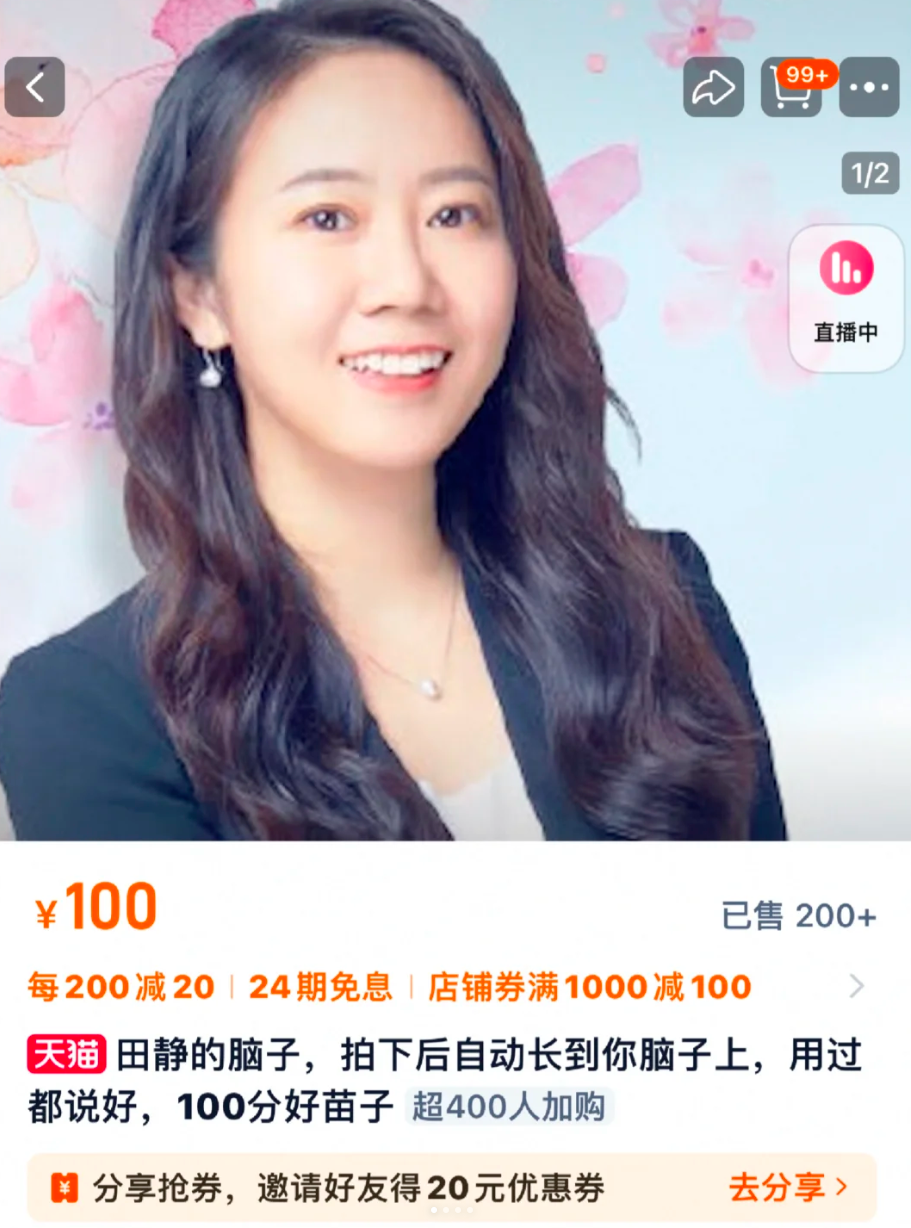The width and height of the screenshot is (911, 1228).
Task: Open the 直播中 live stream
Action: (x=846, y=298)
